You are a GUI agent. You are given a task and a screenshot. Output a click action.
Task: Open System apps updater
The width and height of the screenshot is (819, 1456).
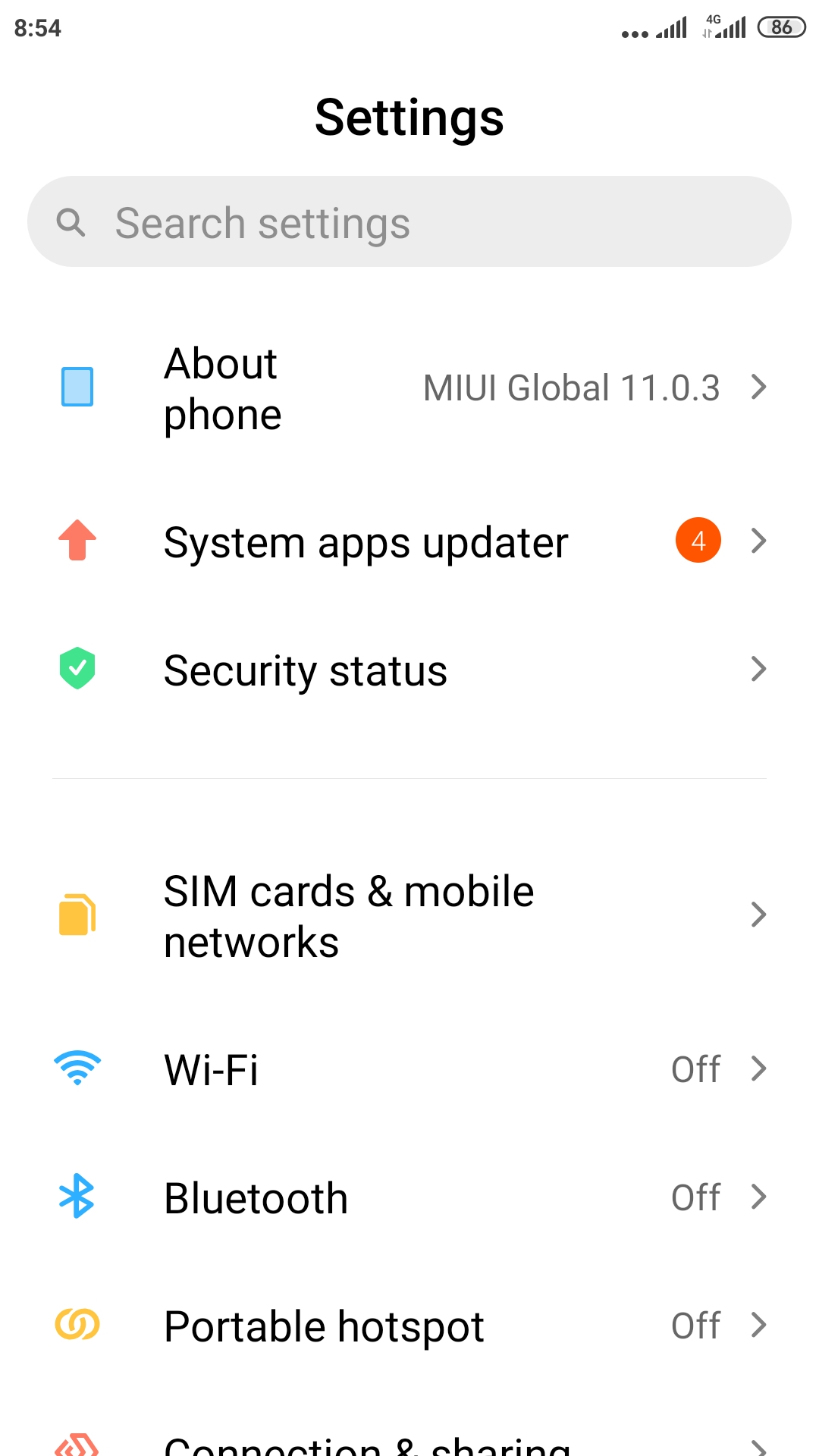(x=409, y=541)
